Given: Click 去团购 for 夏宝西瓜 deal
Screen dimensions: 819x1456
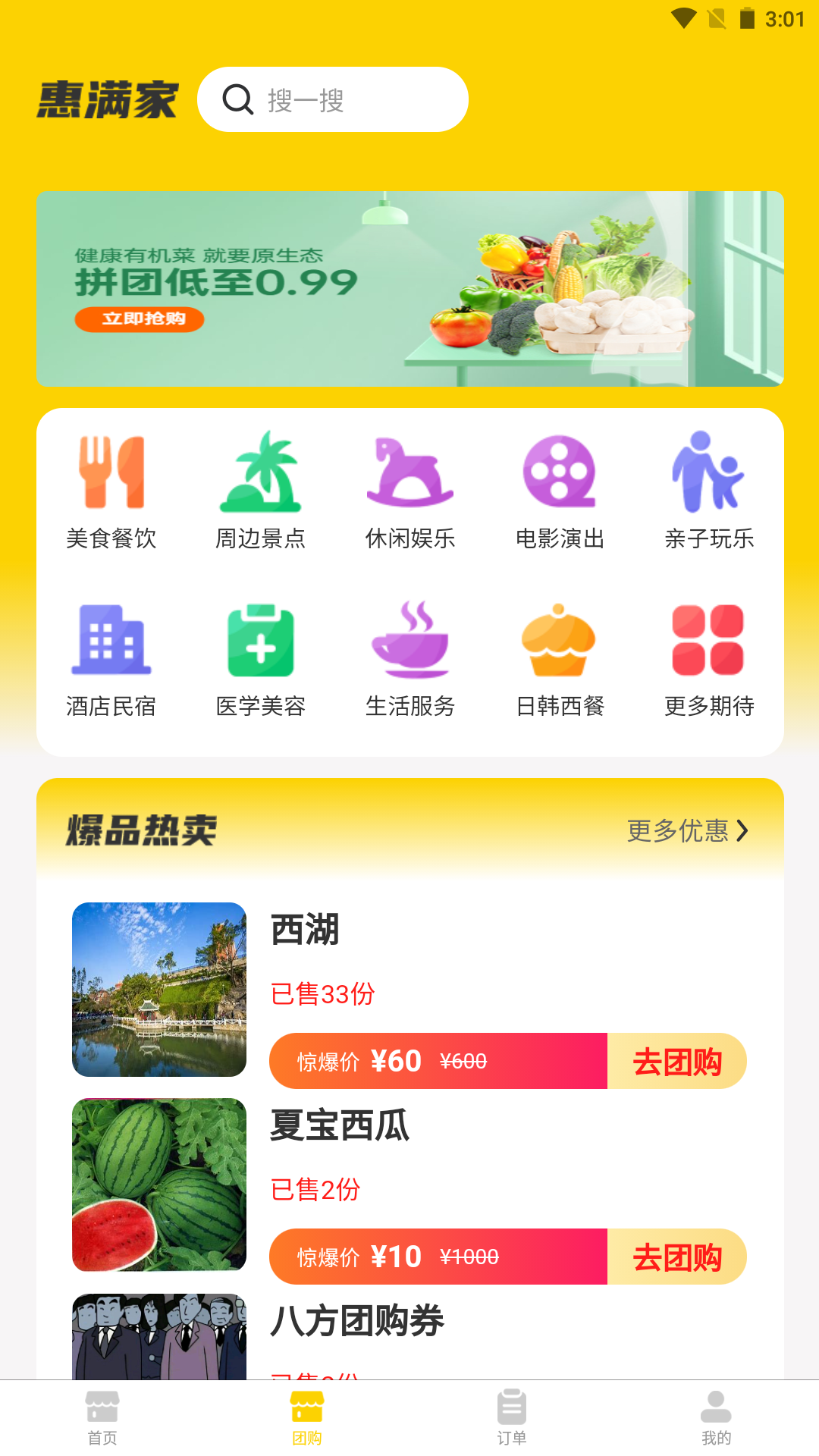Looking at the screenshot, I should point(677,1257).
